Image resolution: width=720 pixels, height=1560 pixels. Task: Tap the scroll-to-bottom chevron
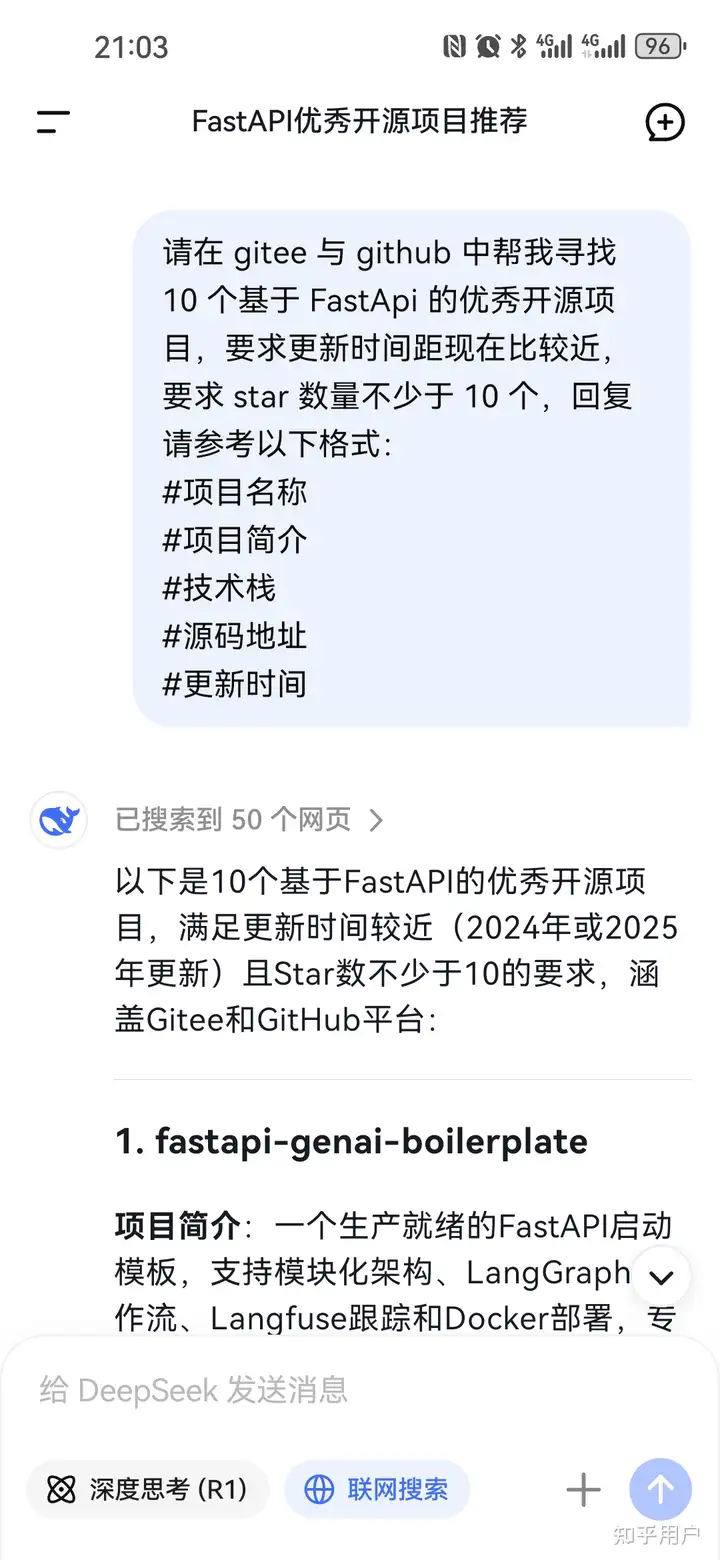coord(661,1276)
